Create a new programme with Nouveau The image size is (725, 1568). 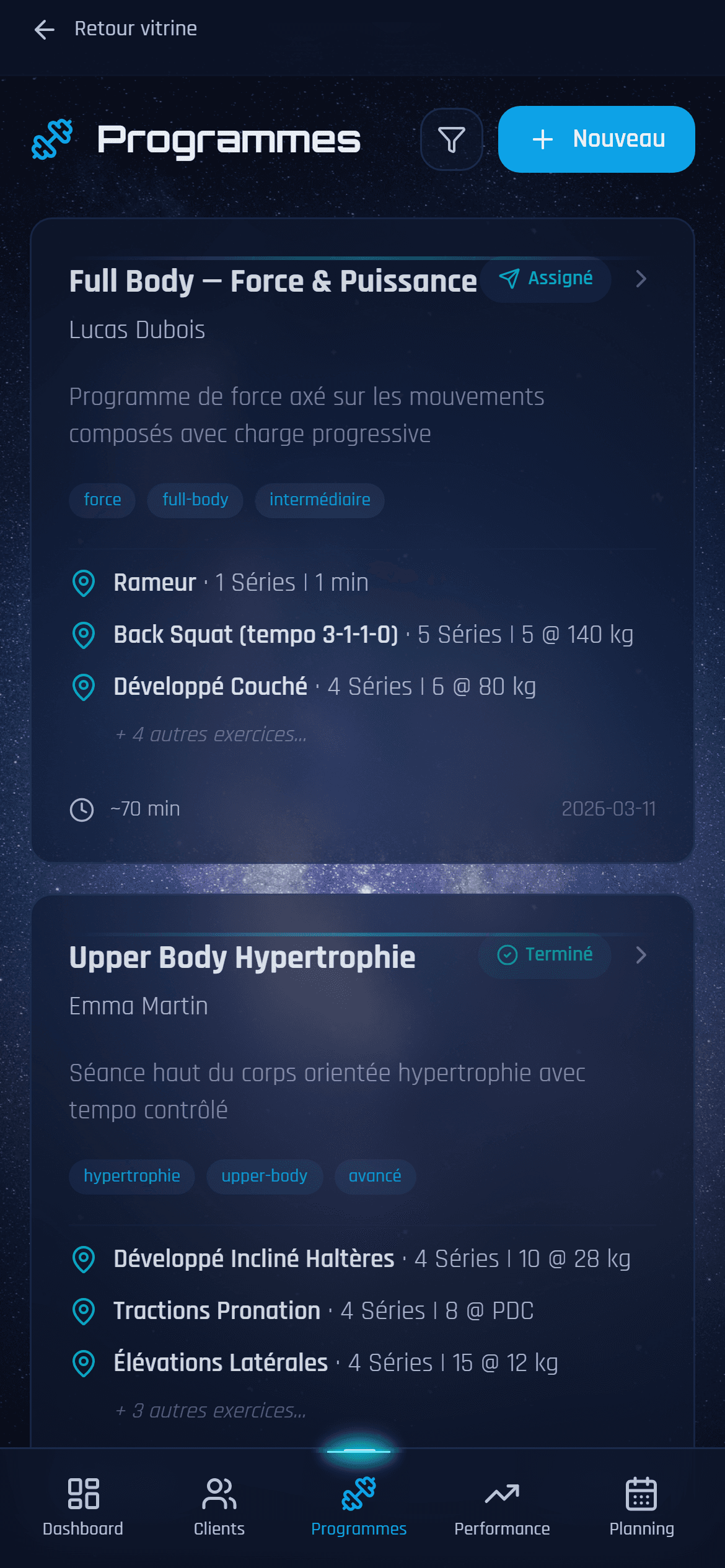[596, 139]
